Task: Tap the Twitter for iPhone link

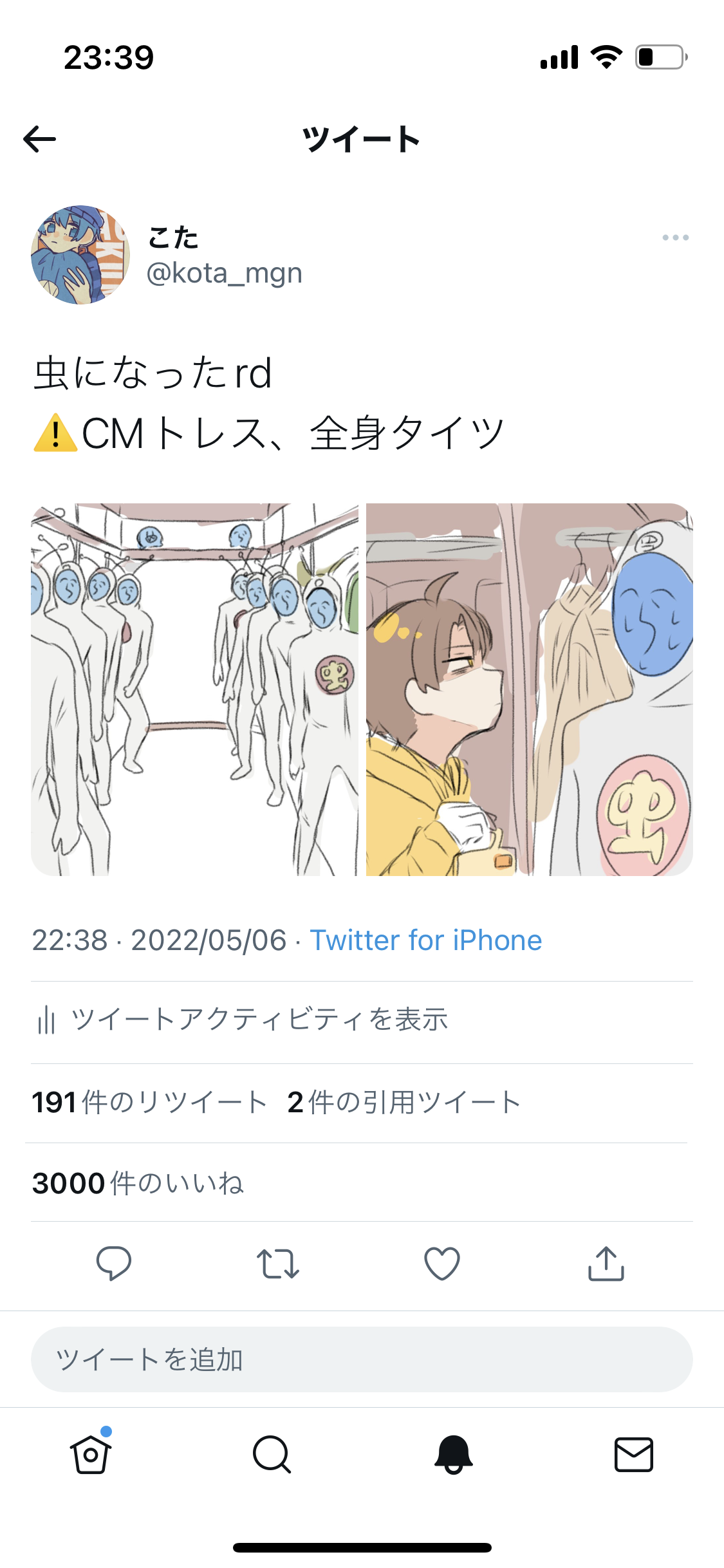Action: [425, 940]
